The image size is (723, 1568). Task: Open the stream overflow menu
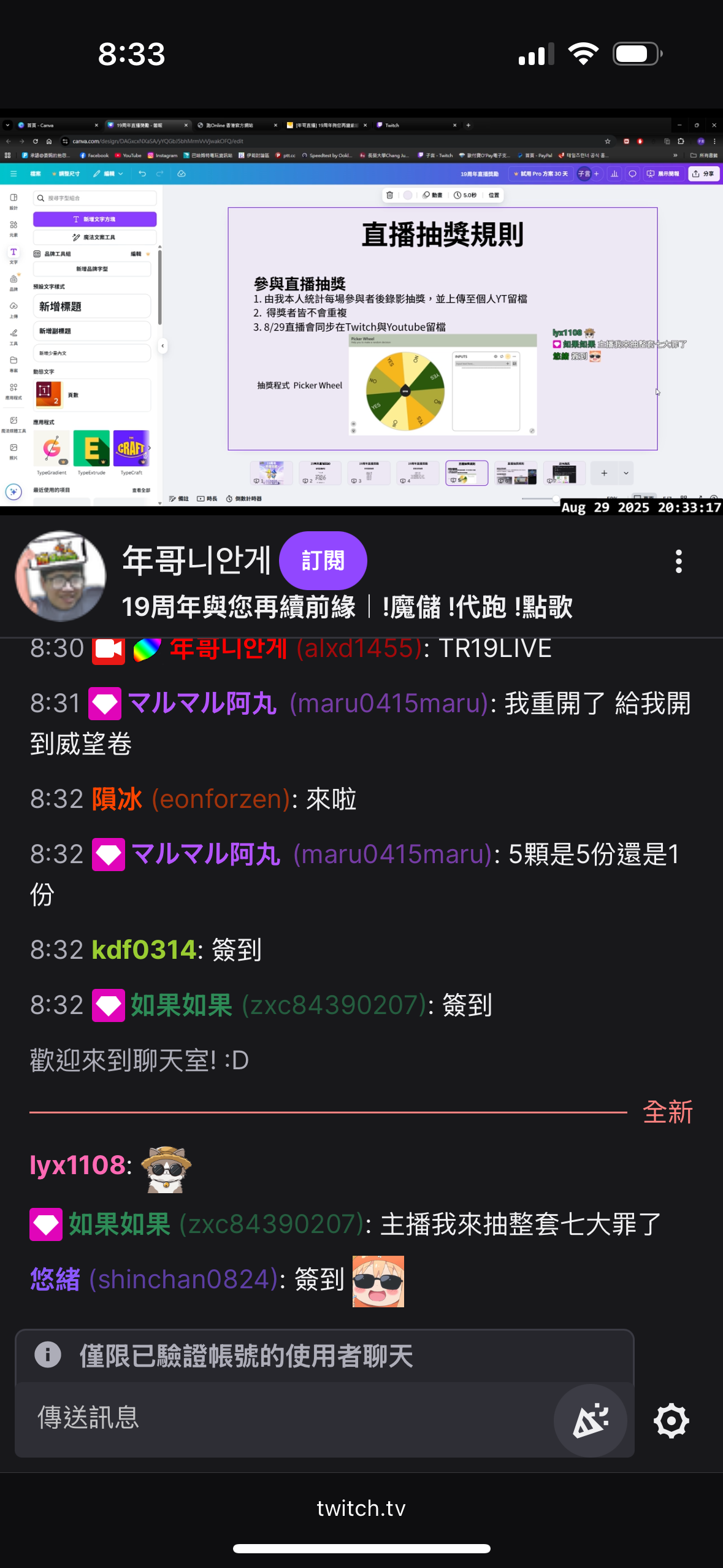[678, 561]
